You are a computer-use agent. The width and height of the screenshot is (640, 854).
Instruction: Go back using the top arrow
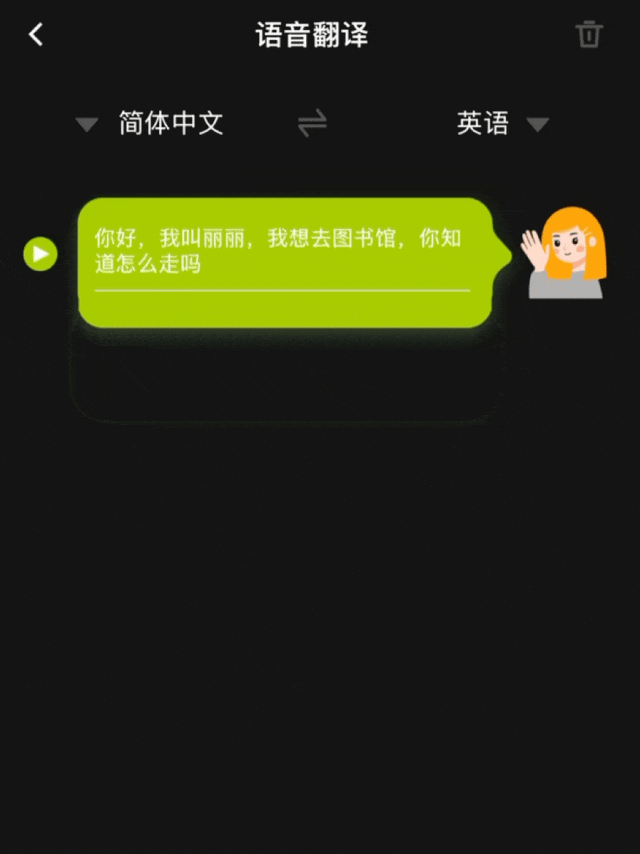[x=36, y=35]
